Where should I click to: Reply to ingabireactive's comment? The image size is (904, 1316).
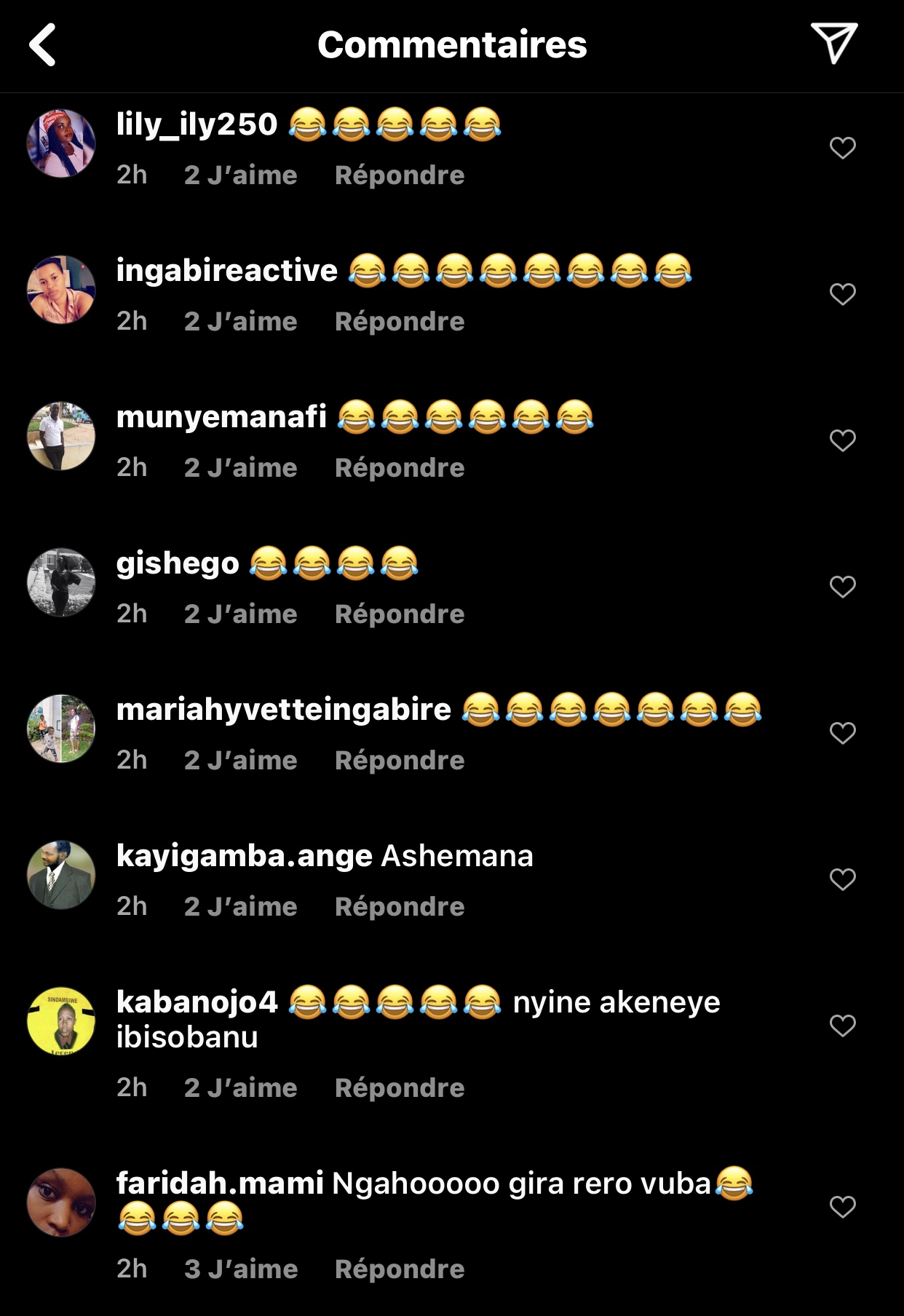[x=399, y=321]
